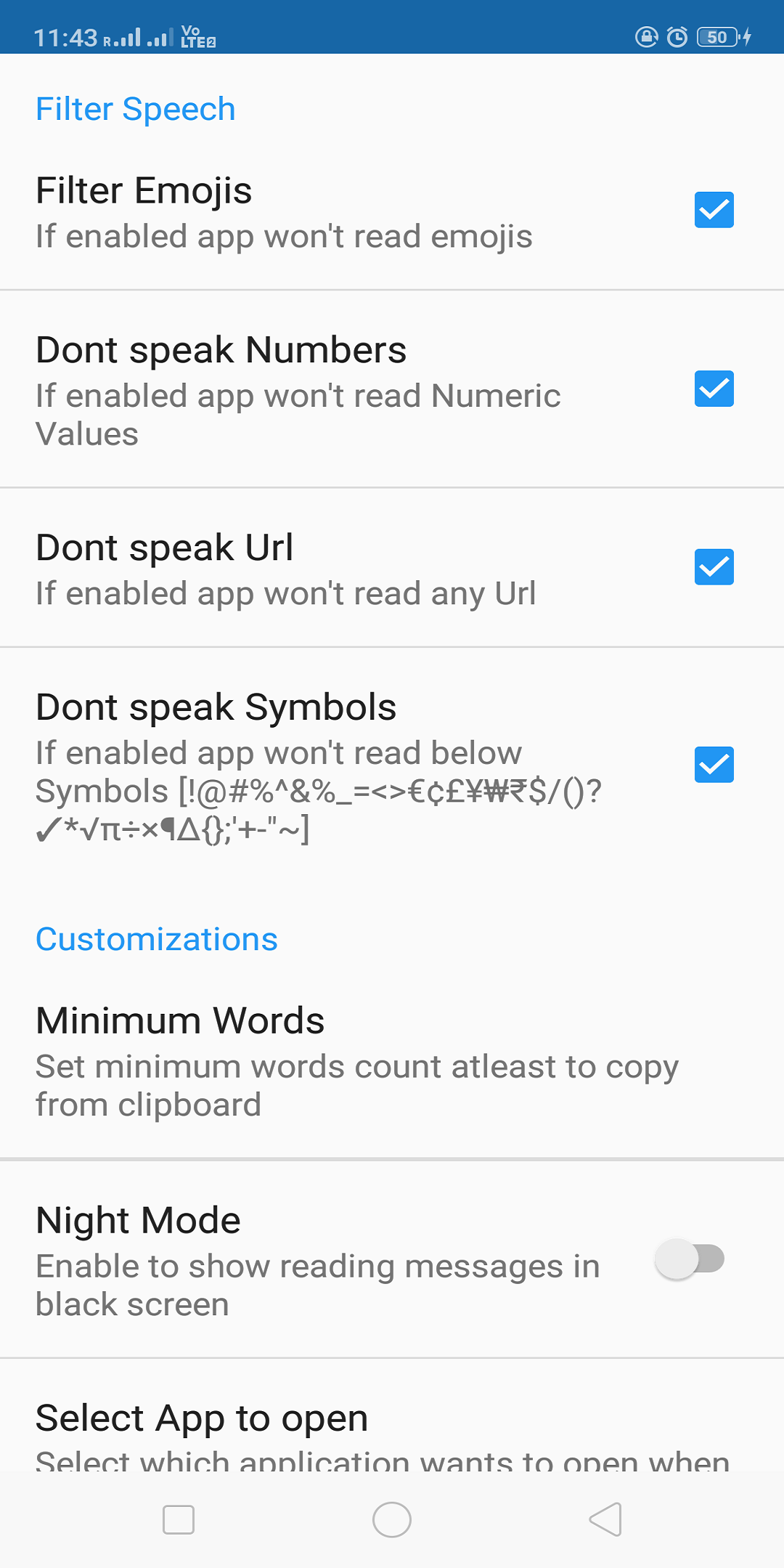Tap the Filter Speech section header
784x1568 pixels.
pyautogui.click(x=135, y=108)
